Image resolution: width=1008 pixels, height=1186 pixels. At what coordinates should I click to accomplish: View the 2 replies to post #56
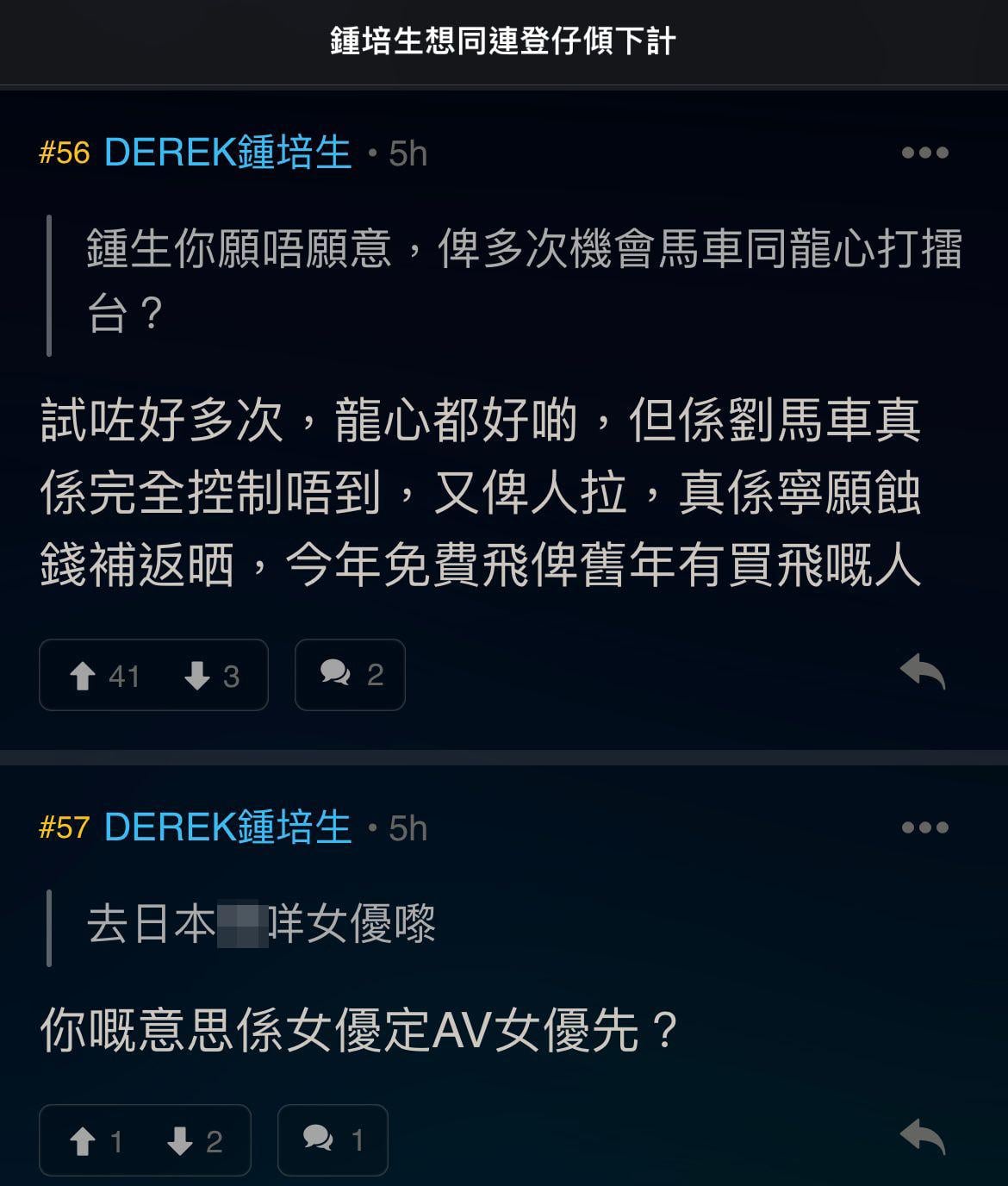350,675
